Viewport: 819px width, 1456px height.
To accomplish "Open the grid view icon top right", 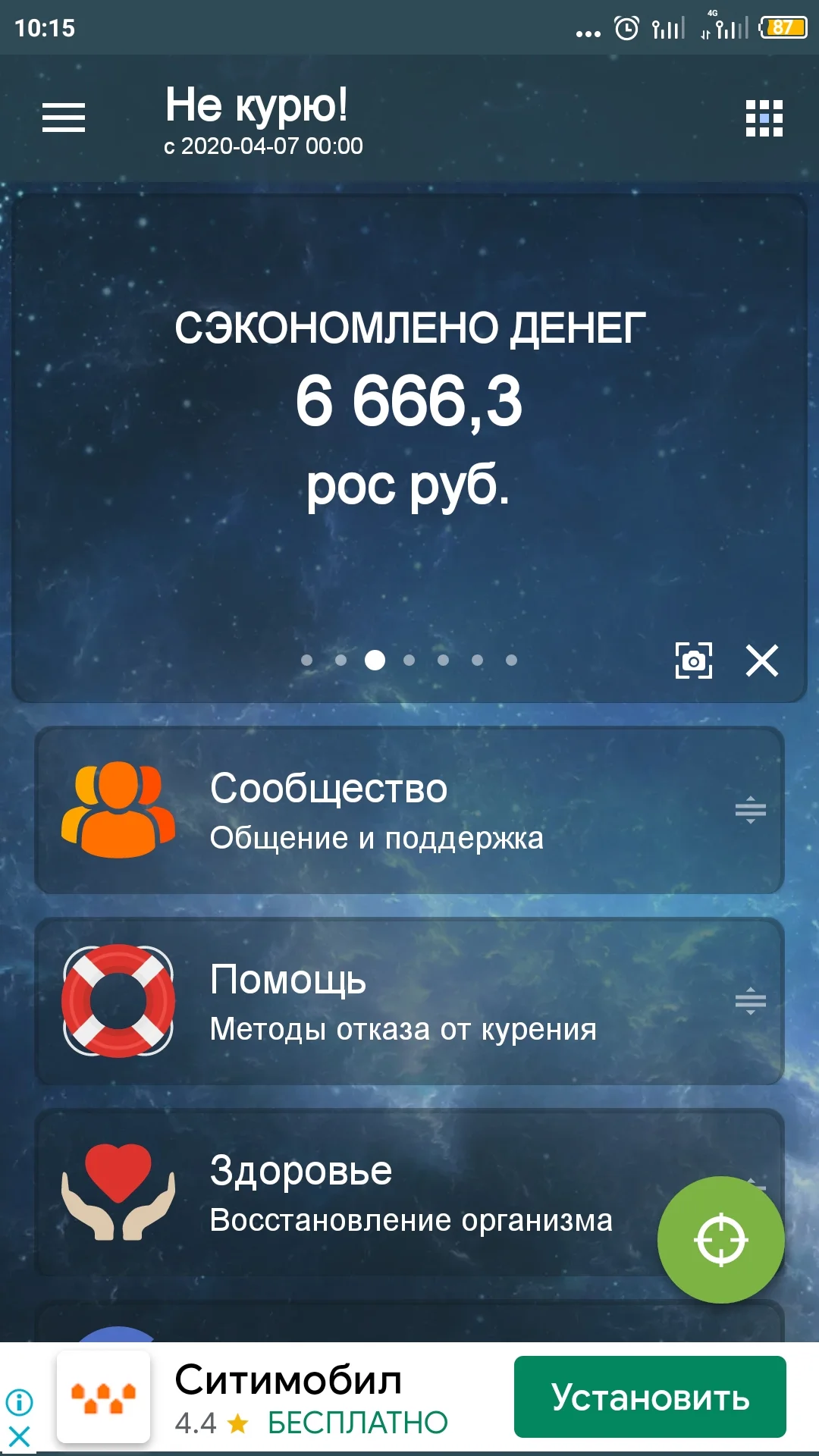I will (763, 119).
